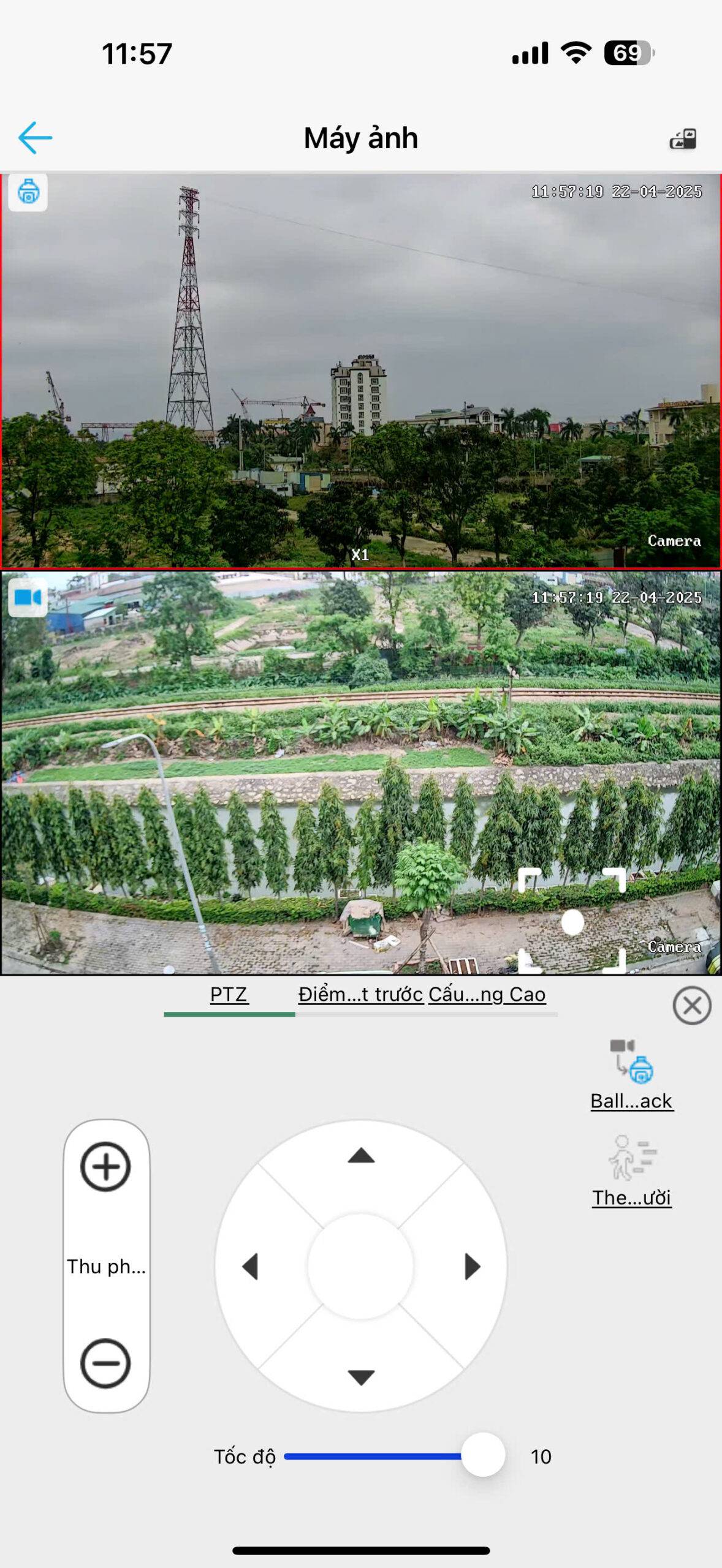Tilt camera down with the arrow

point(361,1378)
